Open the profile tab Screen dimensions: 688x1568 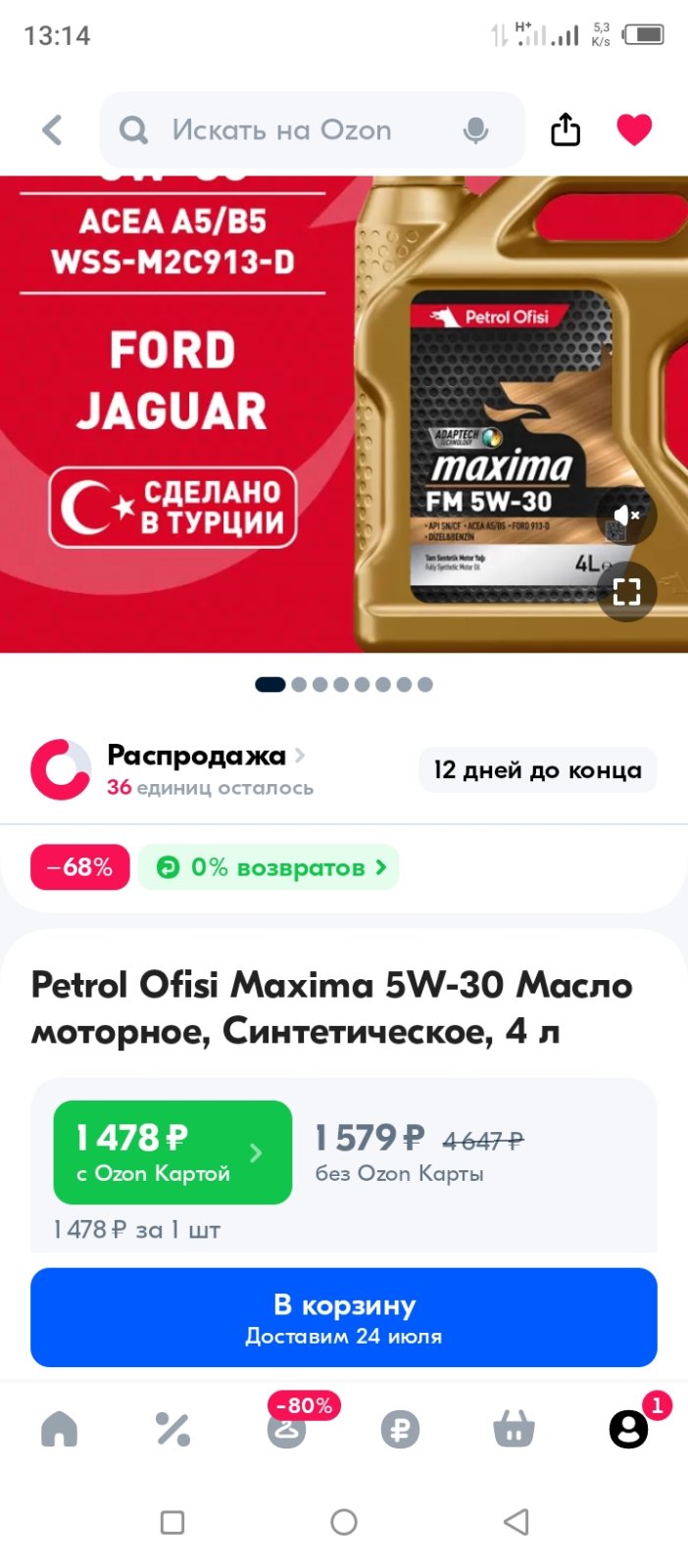pyautogui.click(x=629, y=1428)
